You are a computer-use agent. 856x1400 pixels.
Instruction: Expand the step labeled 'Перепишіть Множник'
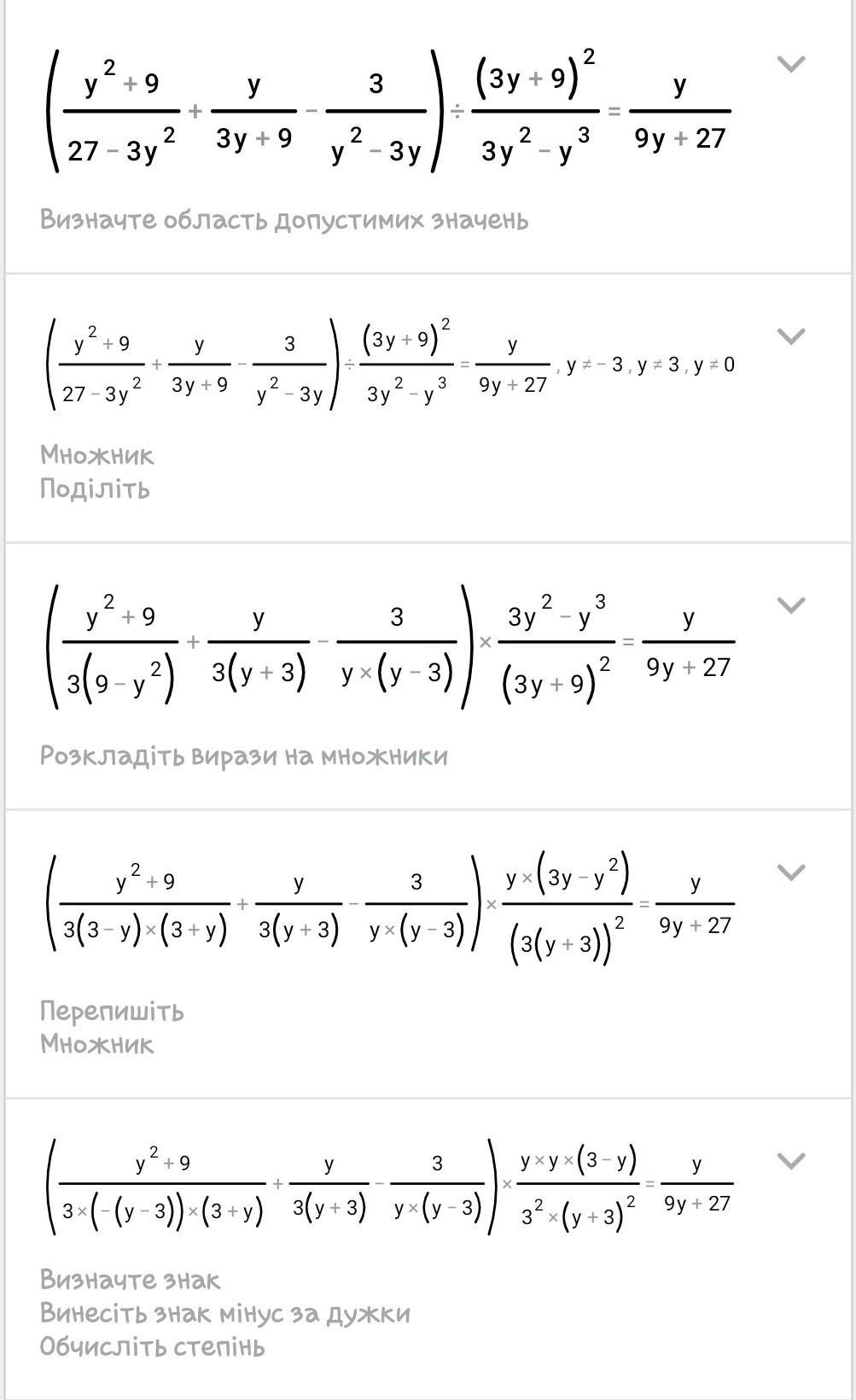(x=791, y=872)
